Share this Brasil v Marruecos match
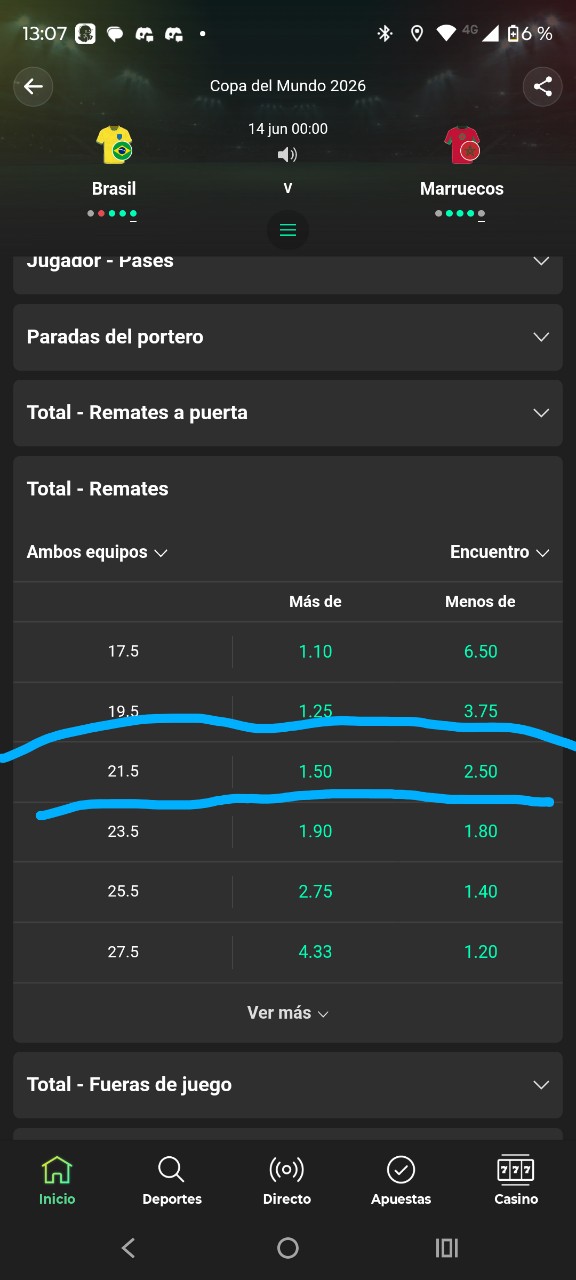This screenshot has width=576, height=1280. point(543,86)
